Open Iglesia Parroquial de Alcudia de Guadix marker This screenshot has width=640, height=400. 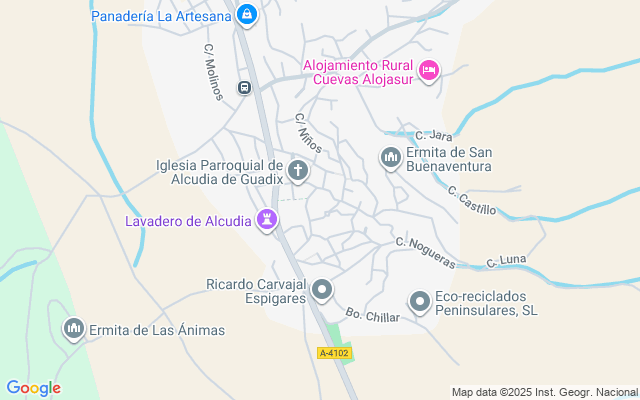297,171
